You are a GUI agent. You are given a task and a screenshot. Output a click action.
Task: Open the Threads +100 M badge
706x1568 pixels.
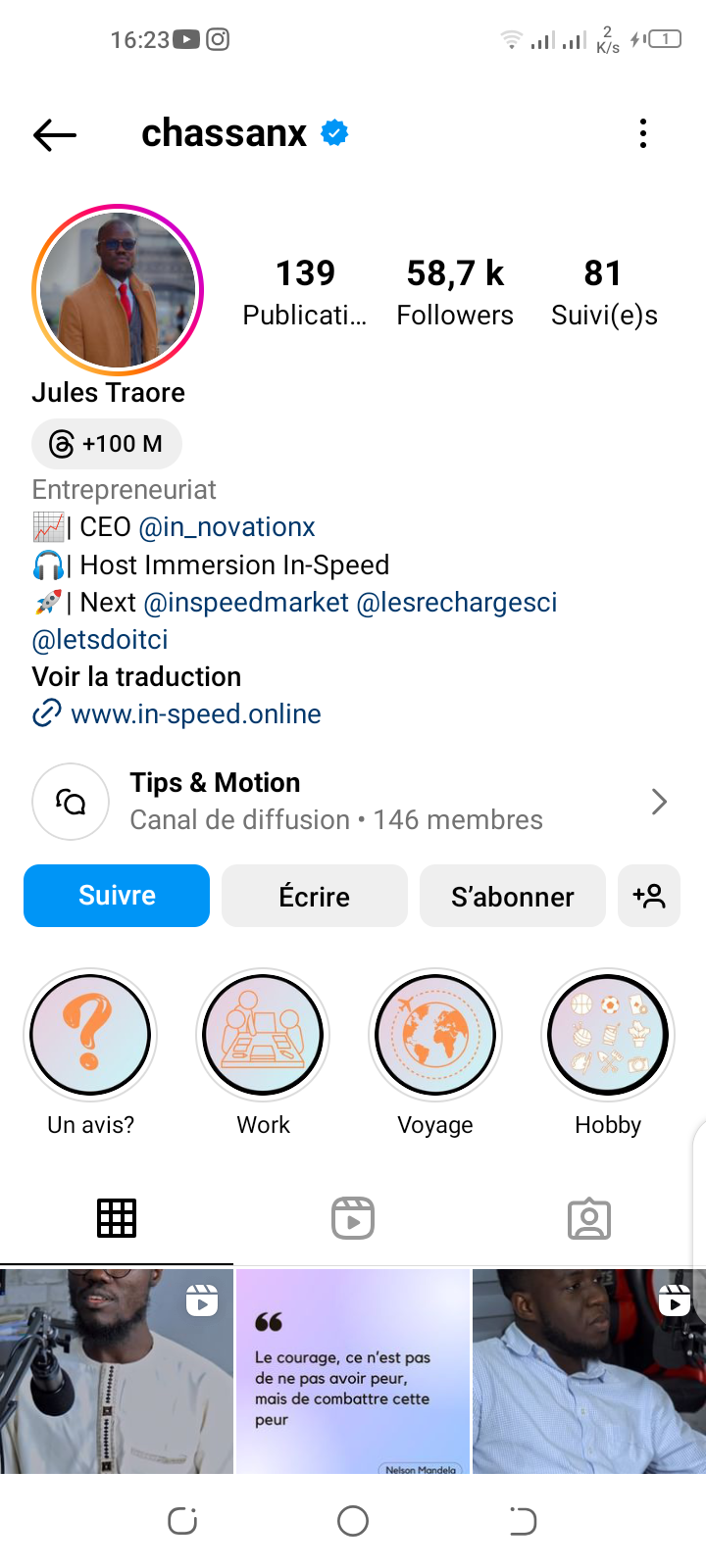coord(107,444)
